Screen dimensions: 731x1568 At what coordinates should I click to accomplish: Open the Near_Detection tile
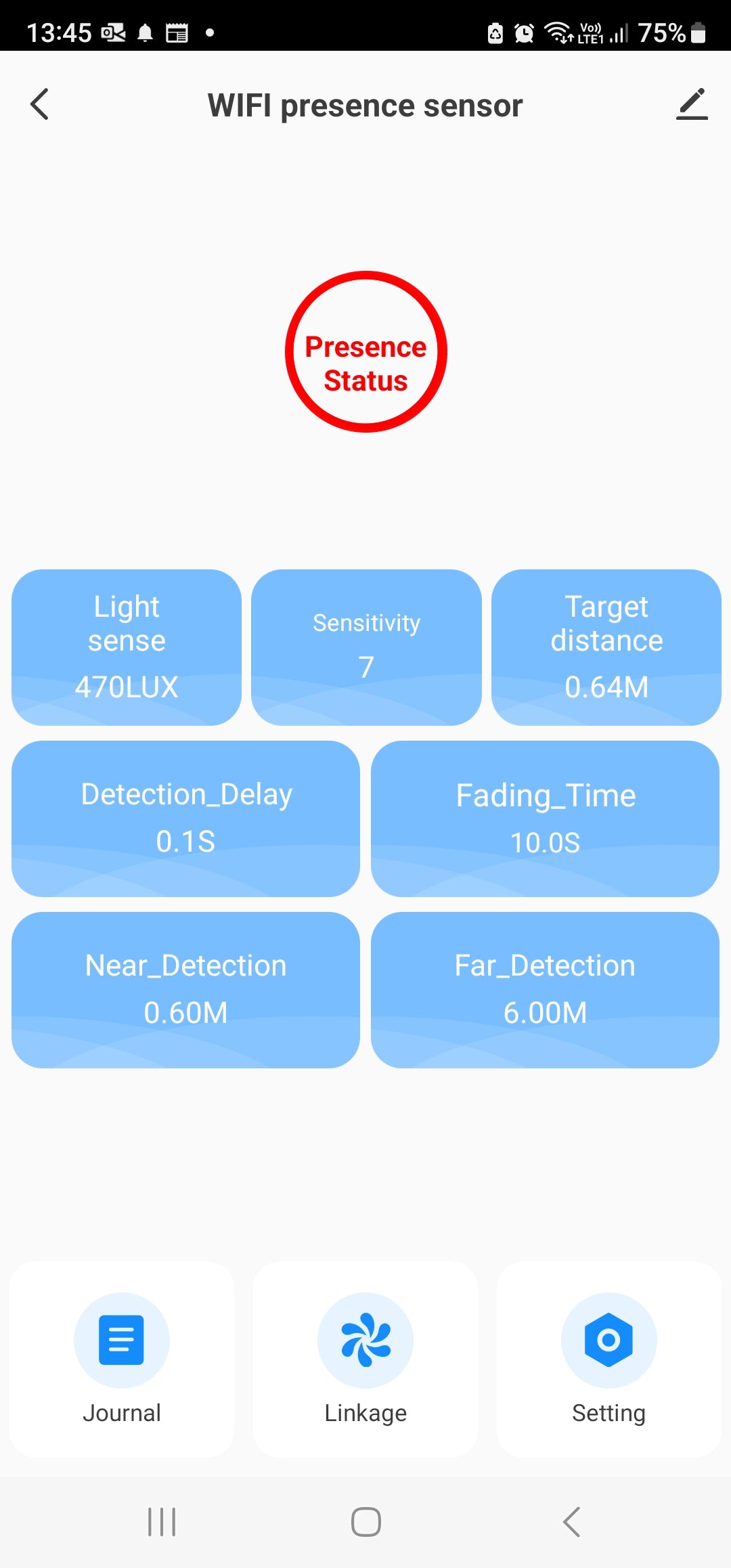(x=185, y=989)
